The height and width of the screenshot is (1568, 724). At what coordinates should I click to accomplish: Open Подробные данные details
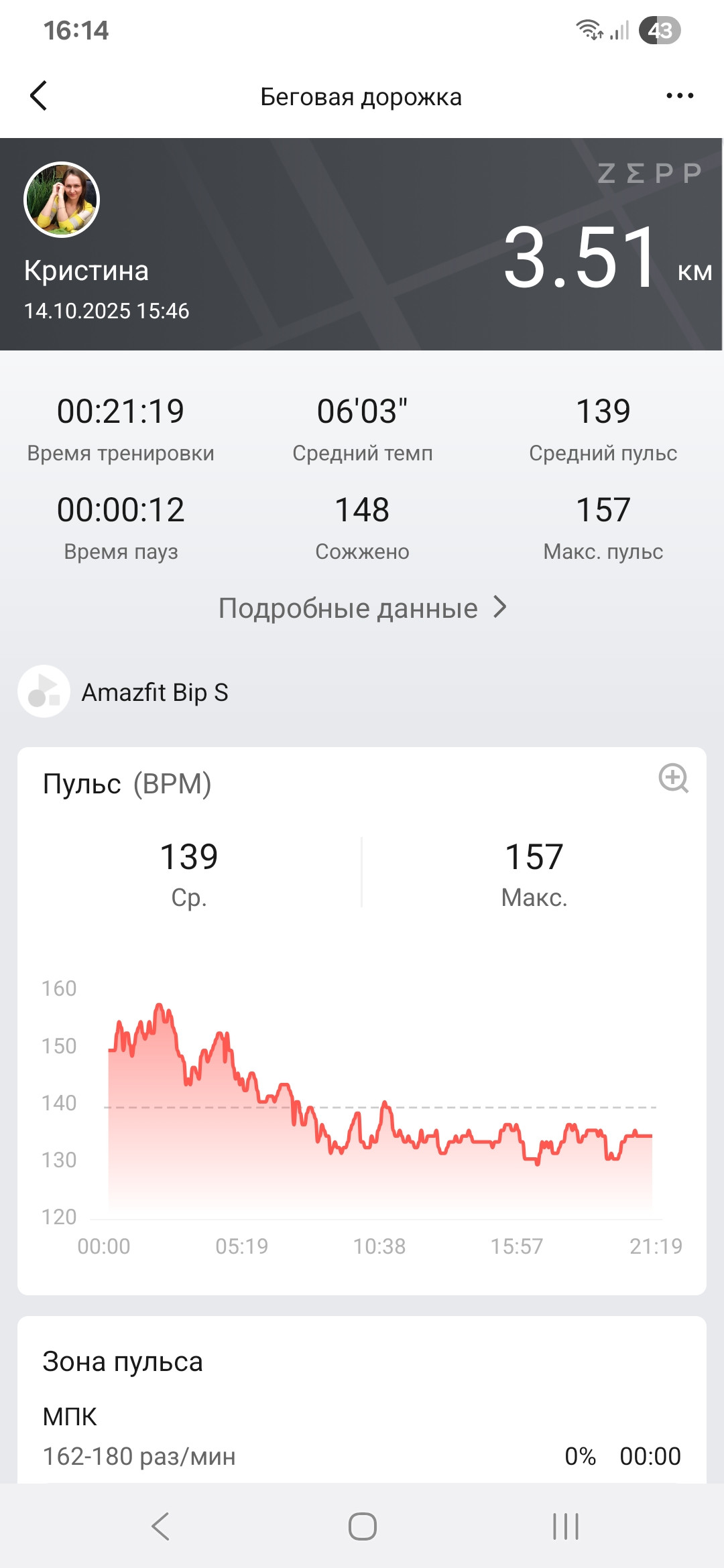[x=362, y=608]
